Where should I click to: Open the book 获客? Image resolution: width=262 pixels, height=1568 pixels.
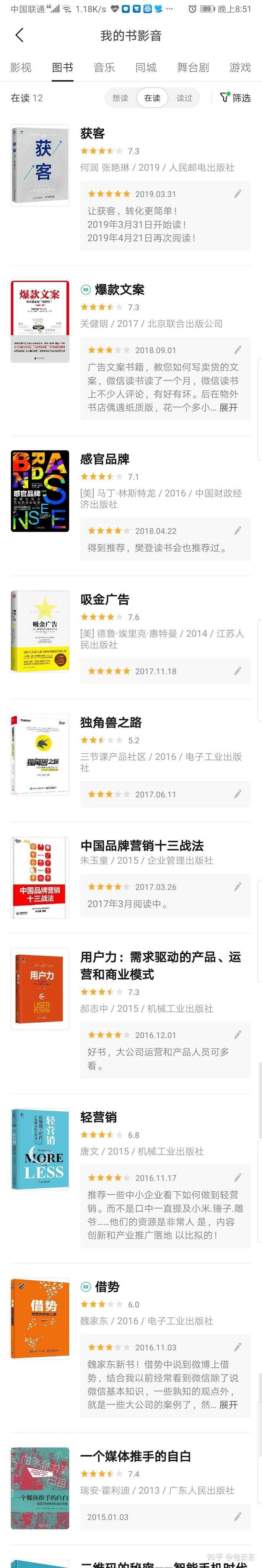click(93, 133)
